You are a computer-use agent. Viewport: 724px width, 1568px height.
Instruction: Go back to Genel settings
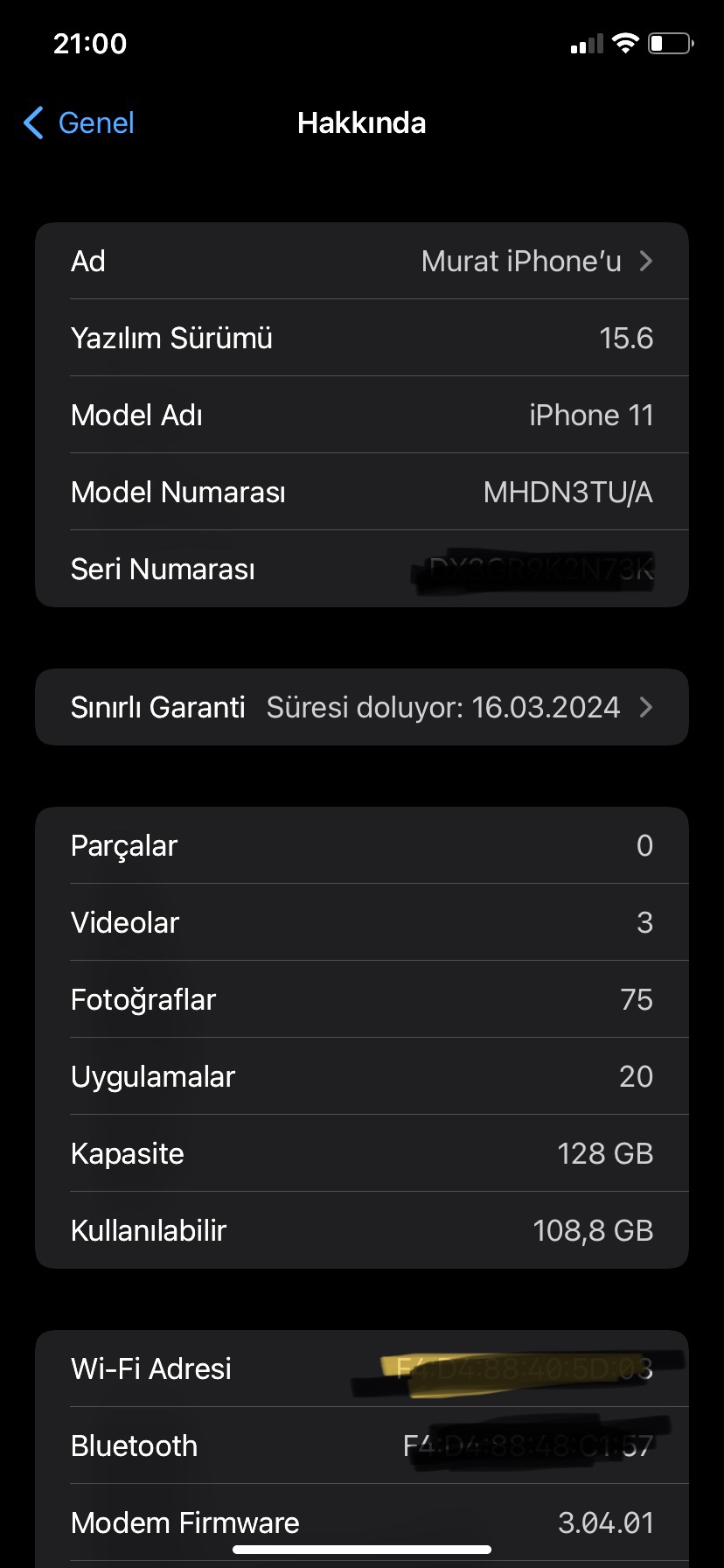[x=79, y=123]
